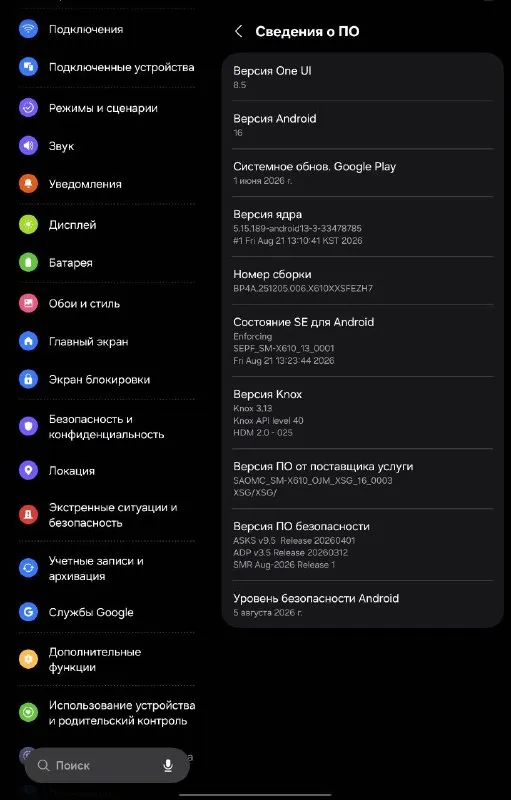This screenshot has width=511, height=800.
Task: Open Дисплей settings
Action: tap(107, 224)
